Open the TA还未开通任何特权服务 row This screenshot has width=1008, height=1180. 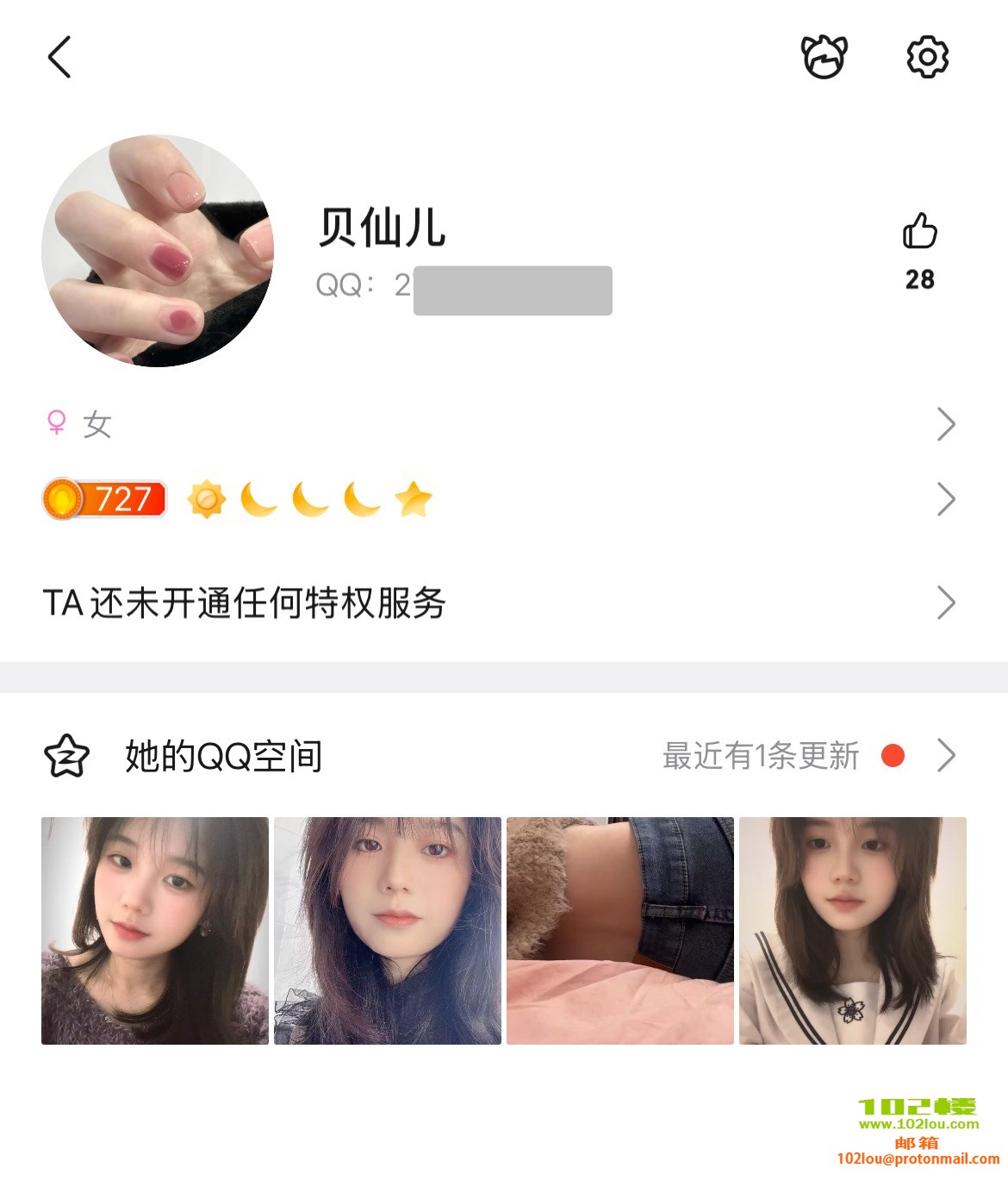tap(500, 602)
